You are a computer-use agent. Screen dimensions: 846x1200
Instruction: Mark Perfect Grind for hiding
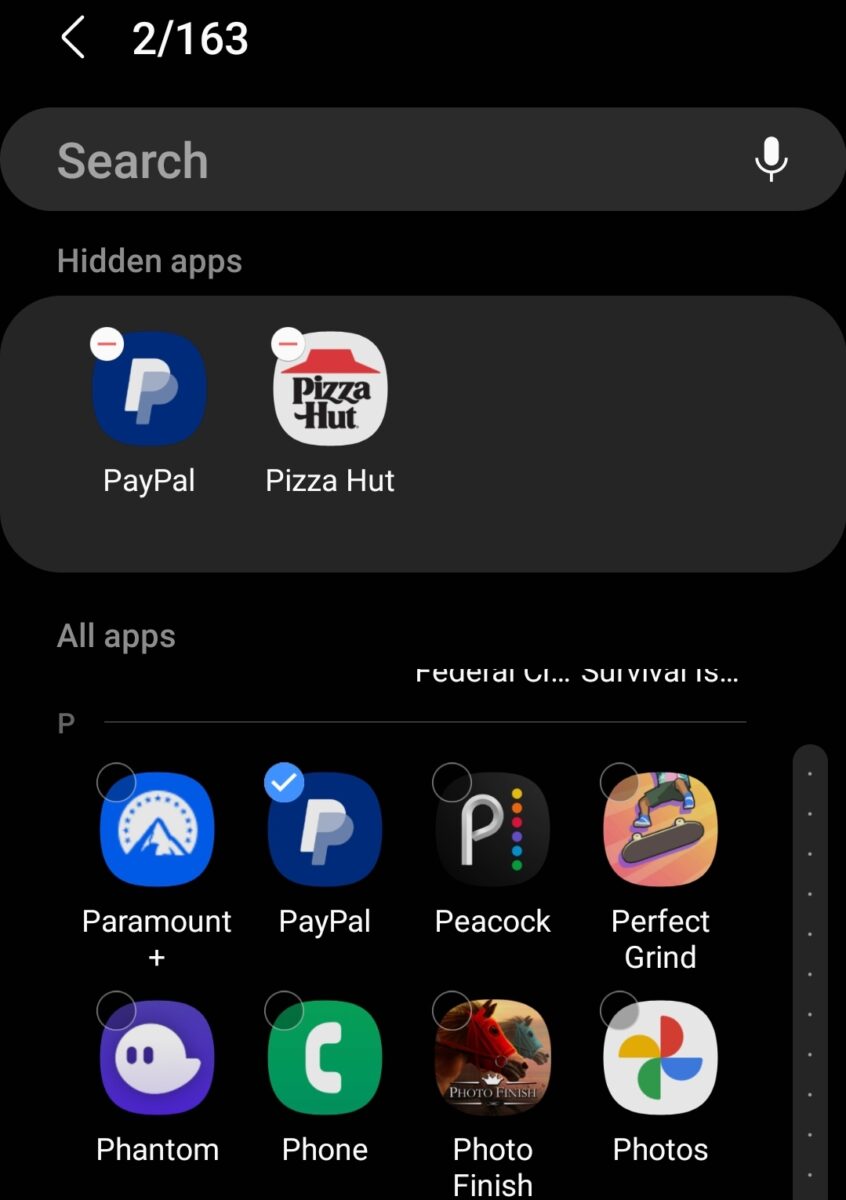(660, 830)
